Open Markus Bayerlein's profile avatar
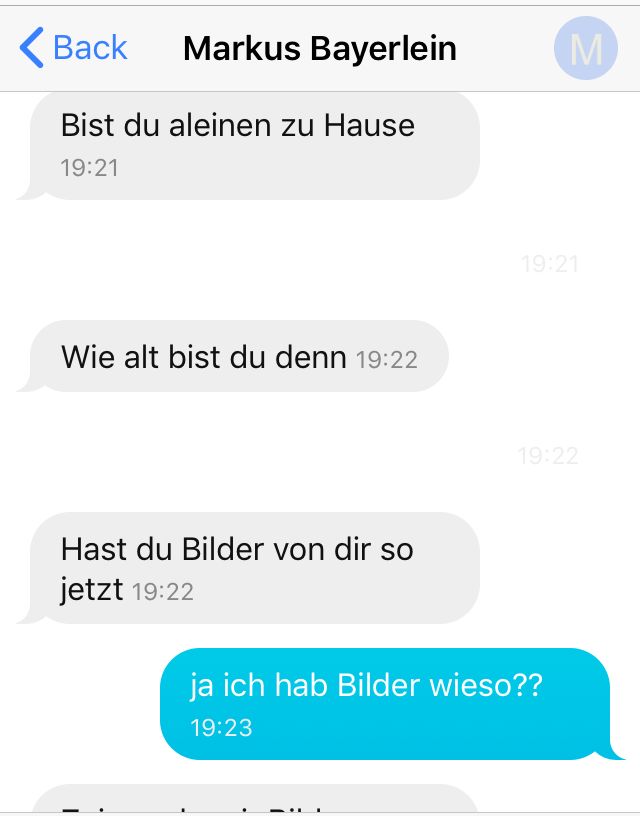The width and height of the screenshot is (640, 816). (585, 49)
